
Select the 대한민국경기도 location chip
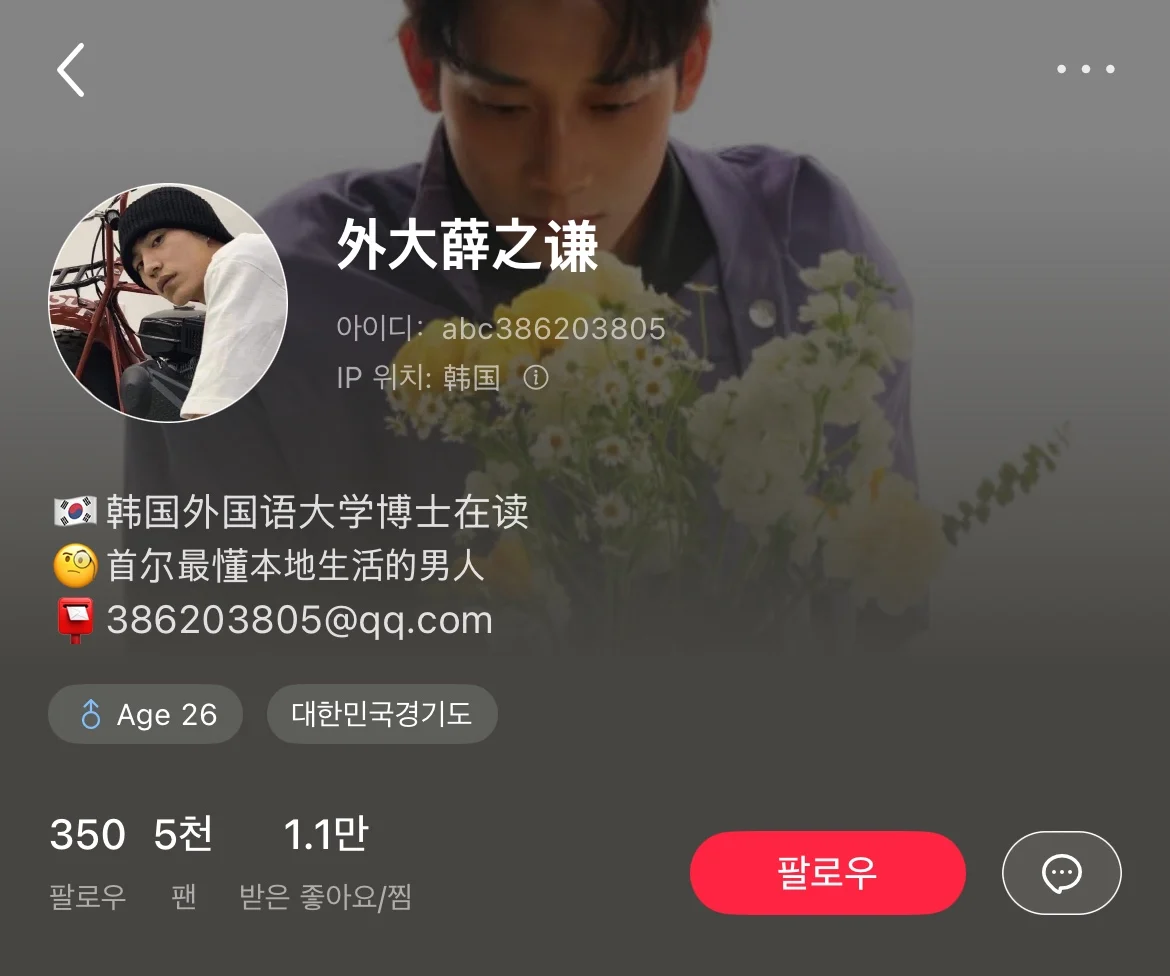(382, 714)
